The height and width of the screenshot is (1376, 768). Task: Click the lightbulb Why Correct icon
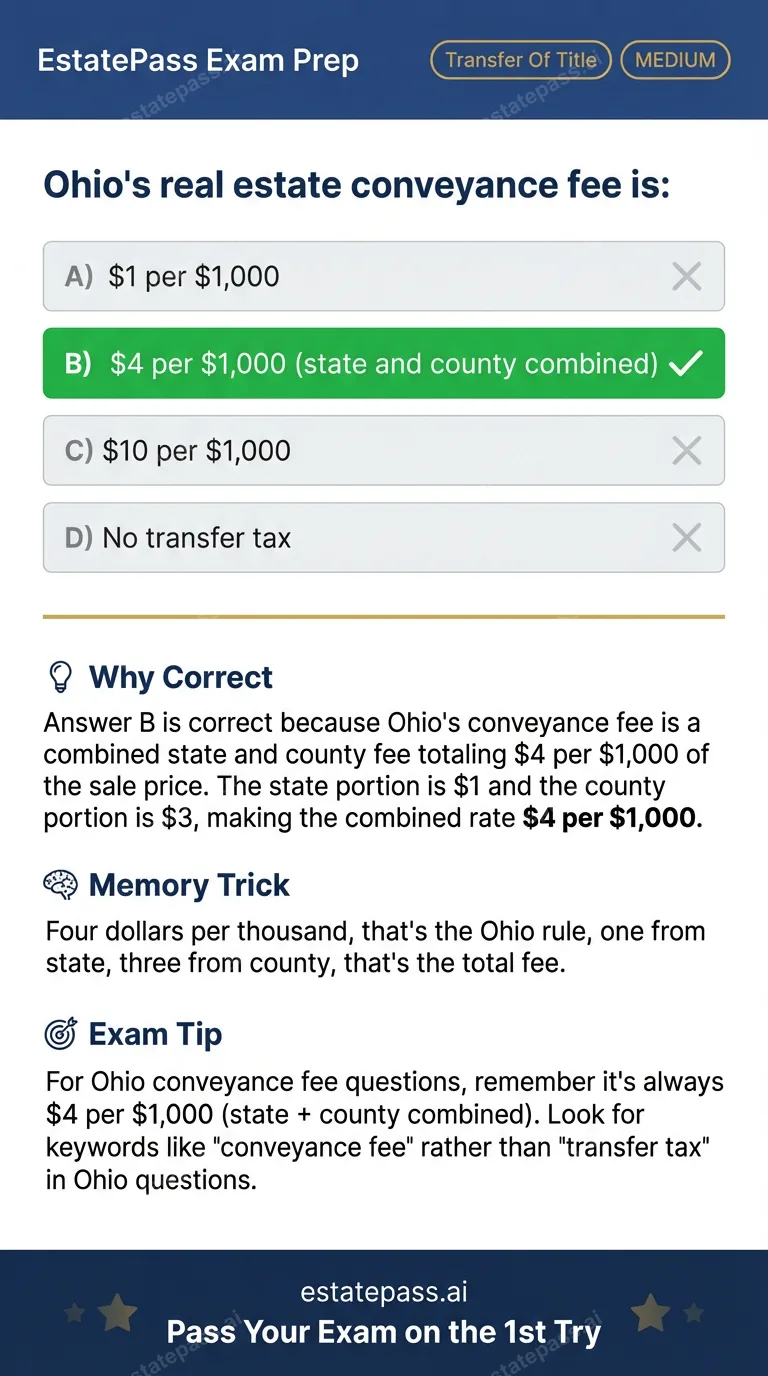(x=61, y=676)
